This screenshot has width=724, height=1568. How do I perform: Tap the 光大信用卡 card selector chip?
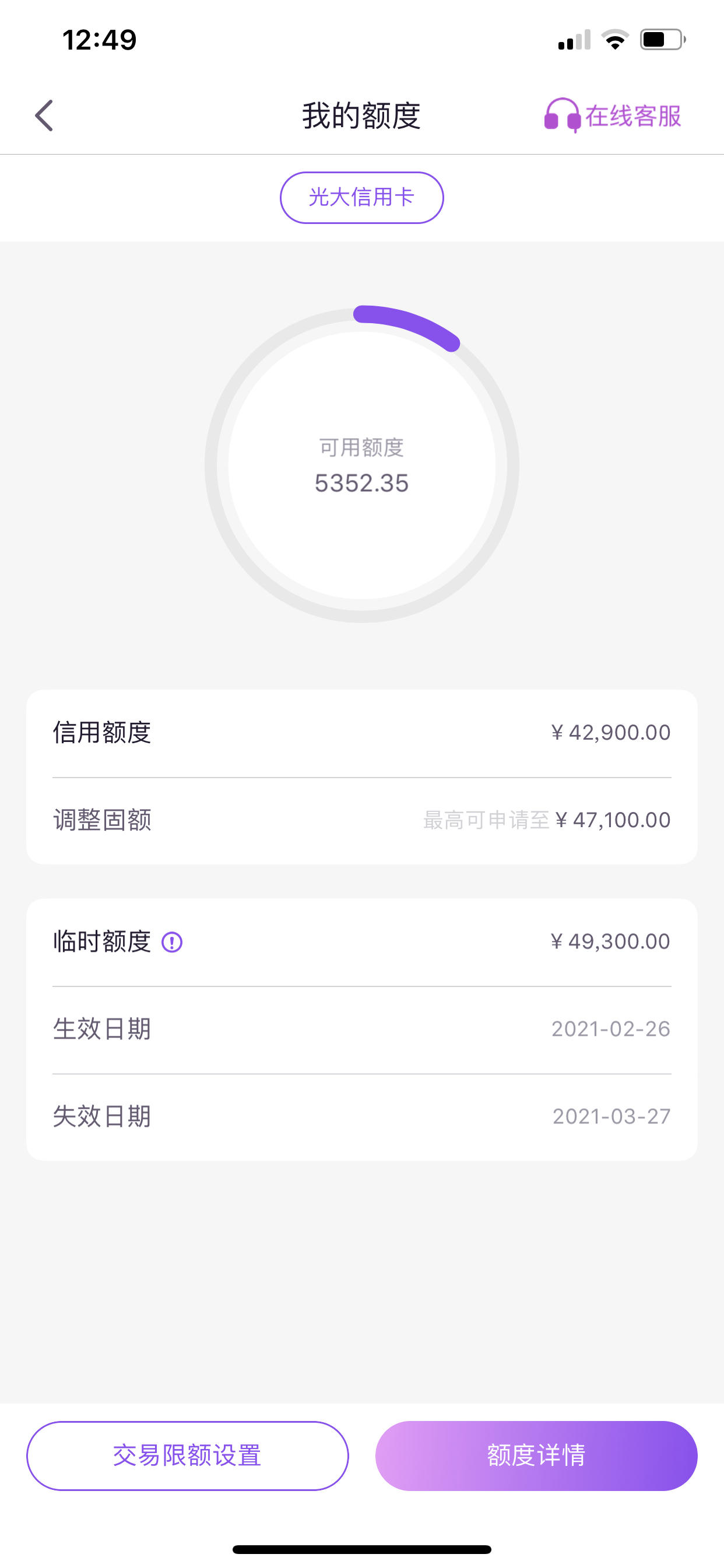[361, 197]
